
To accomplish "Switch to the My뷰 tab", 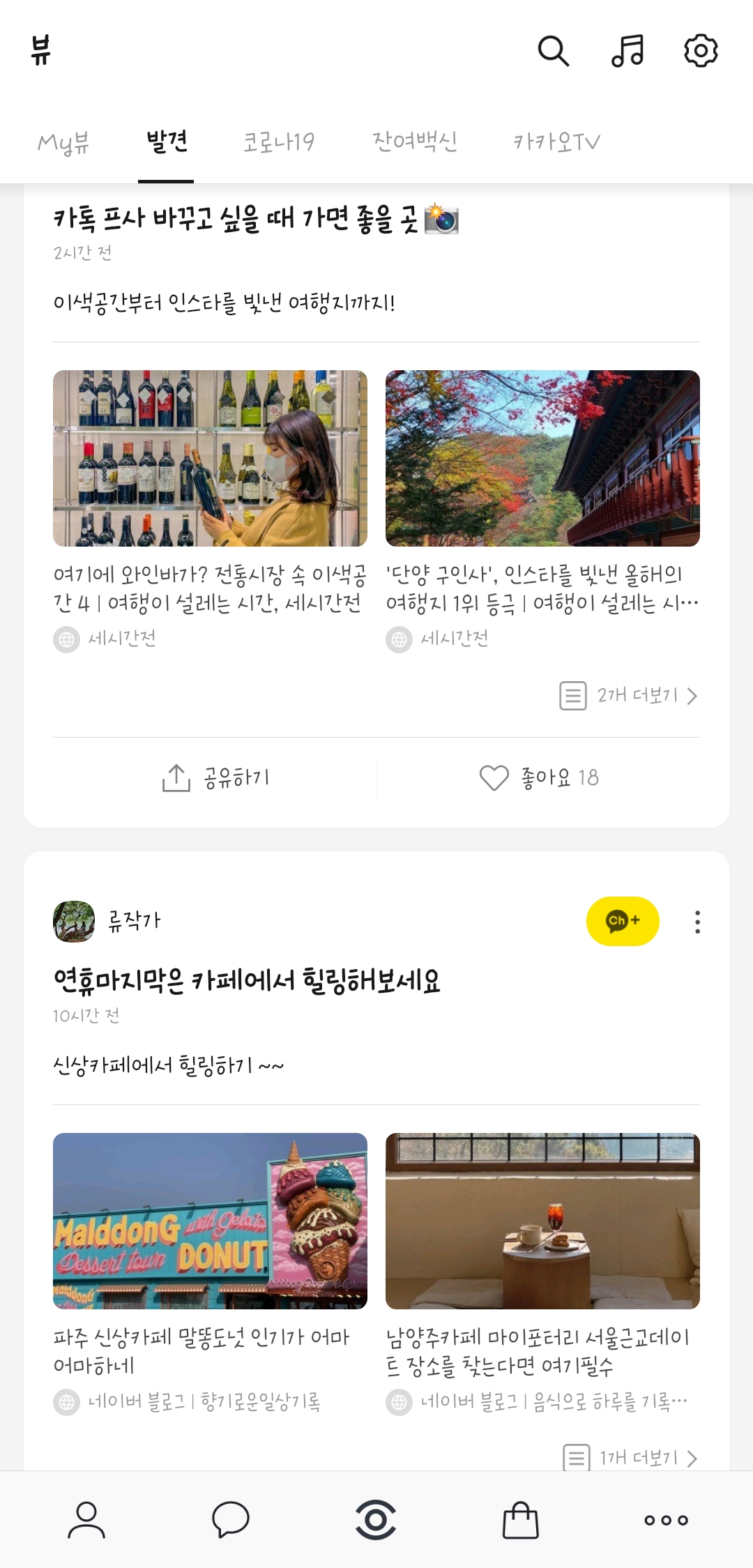I will click(x=63, y=142).
